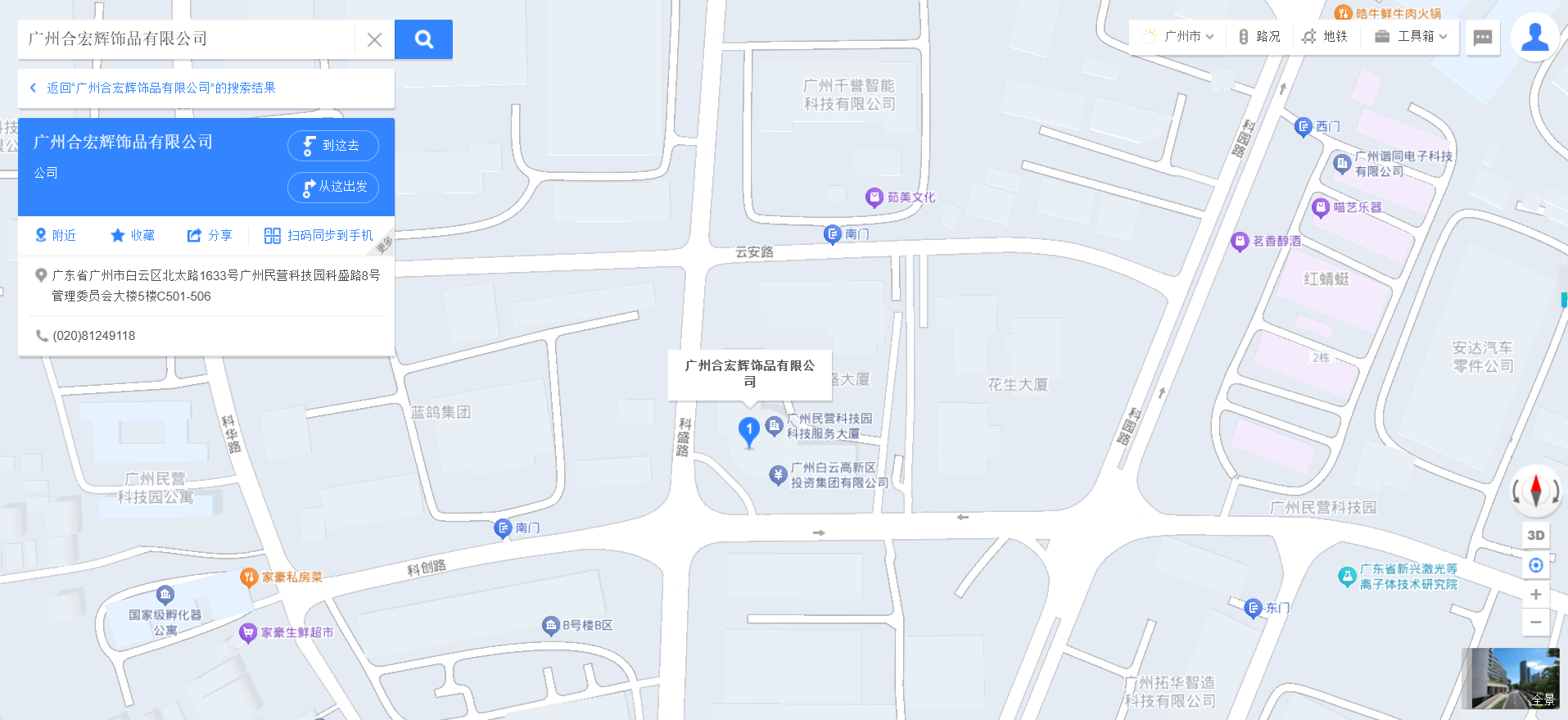Zoom out of the map
The width and height of the screenshot is (1568, 720).
click(x=1536, y=623)
